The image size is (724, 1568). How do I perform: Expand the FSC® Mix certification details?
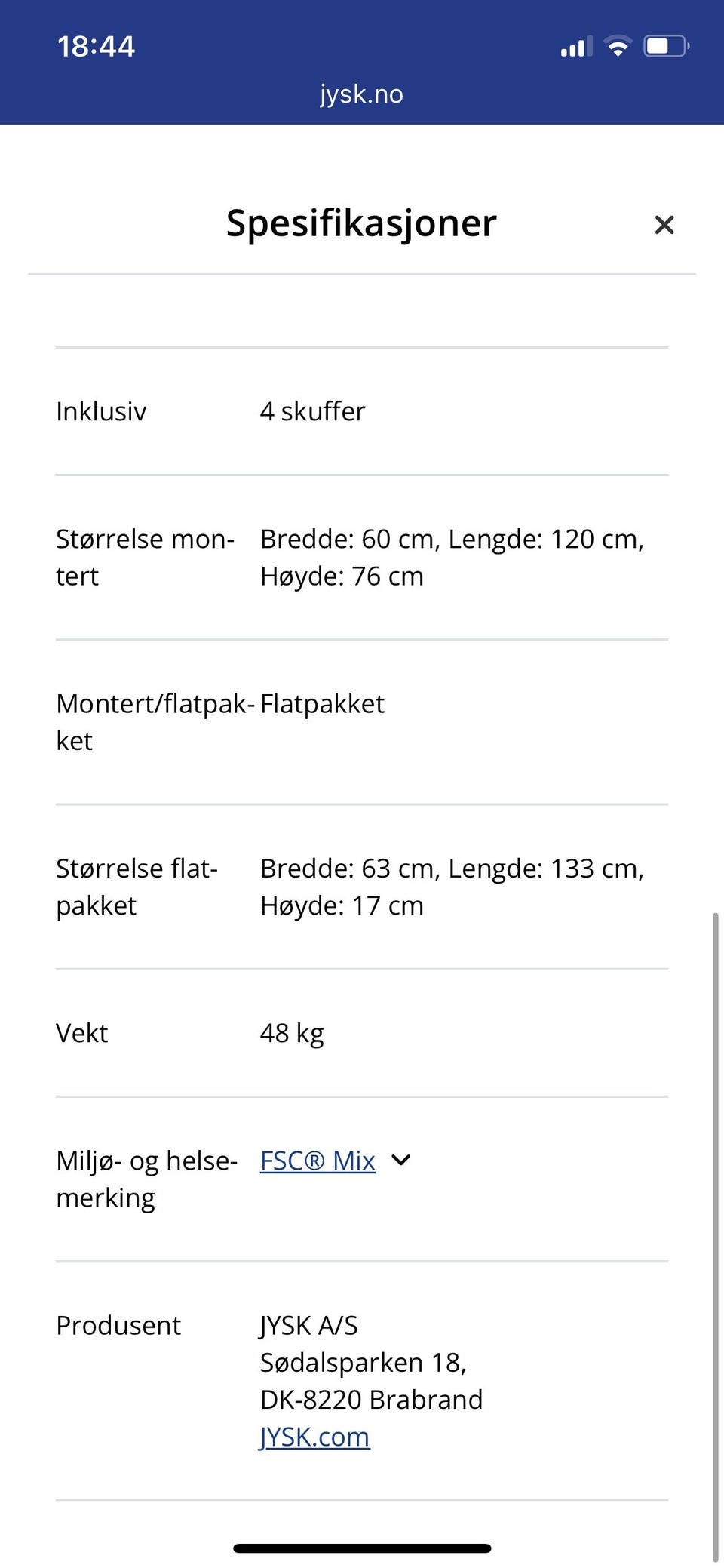(400, 1160)
